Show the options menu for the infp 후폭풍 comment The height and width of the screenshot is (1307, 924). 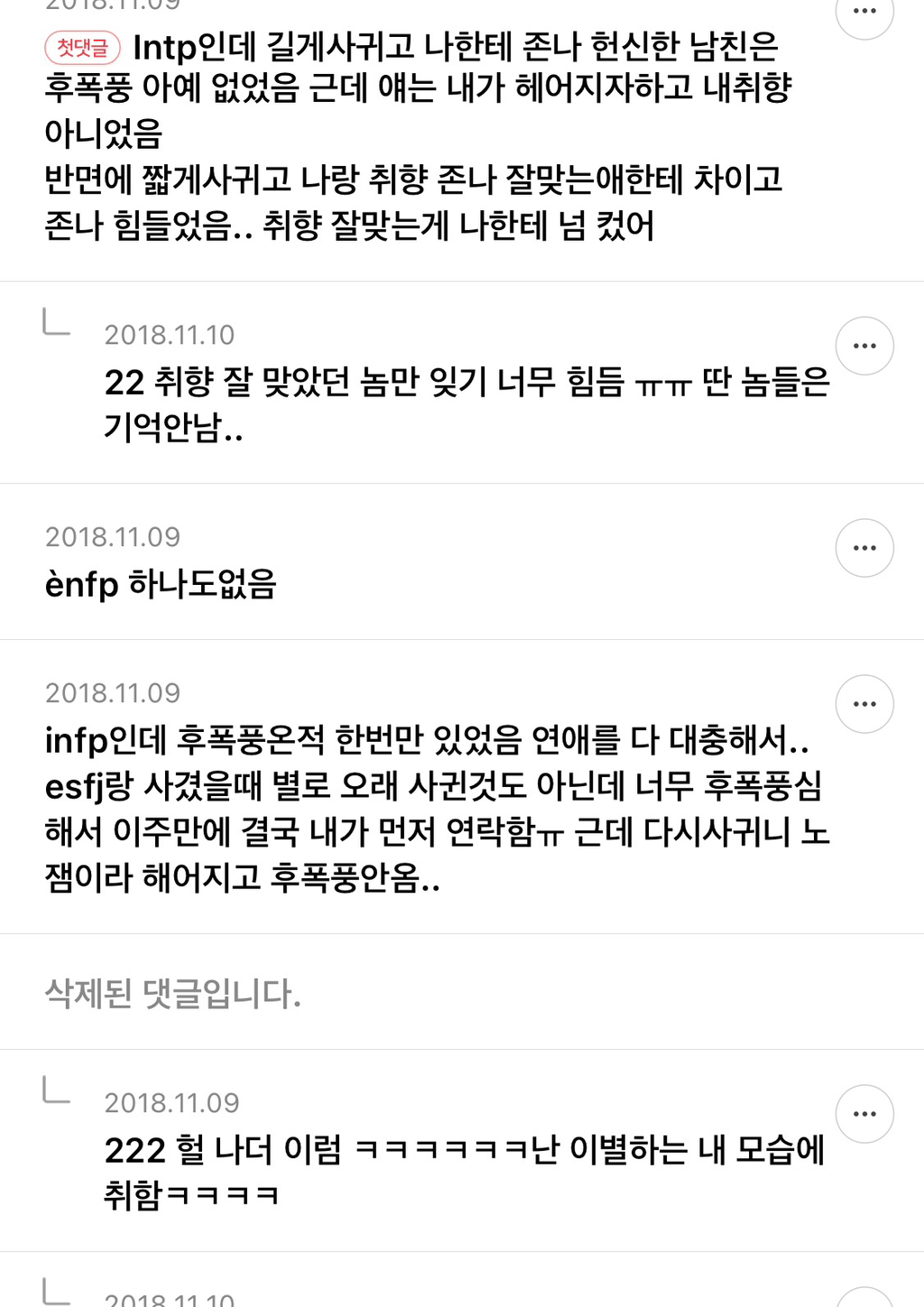pos(864,704)
